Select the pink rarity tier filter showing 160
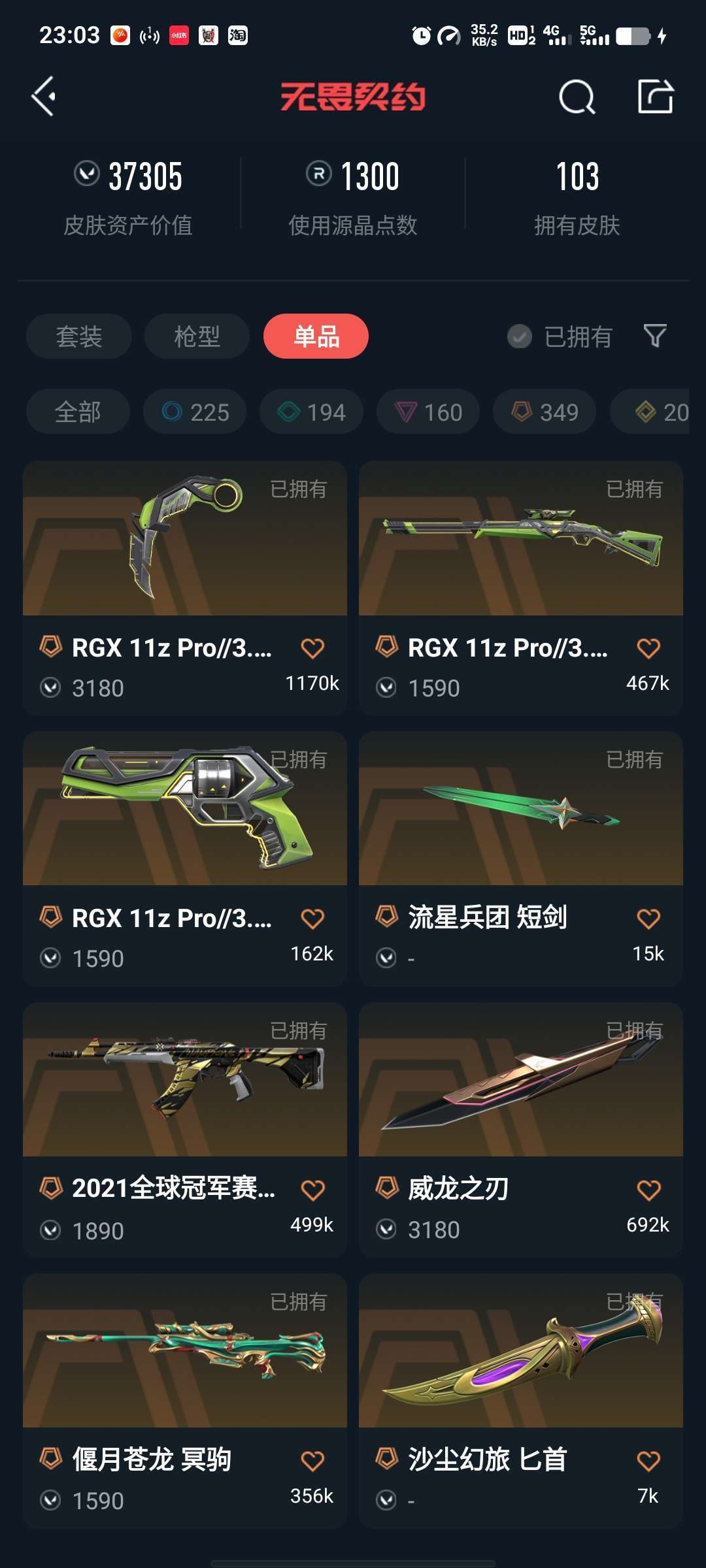Screen dimensions: 706x1568 coord(427,412)
